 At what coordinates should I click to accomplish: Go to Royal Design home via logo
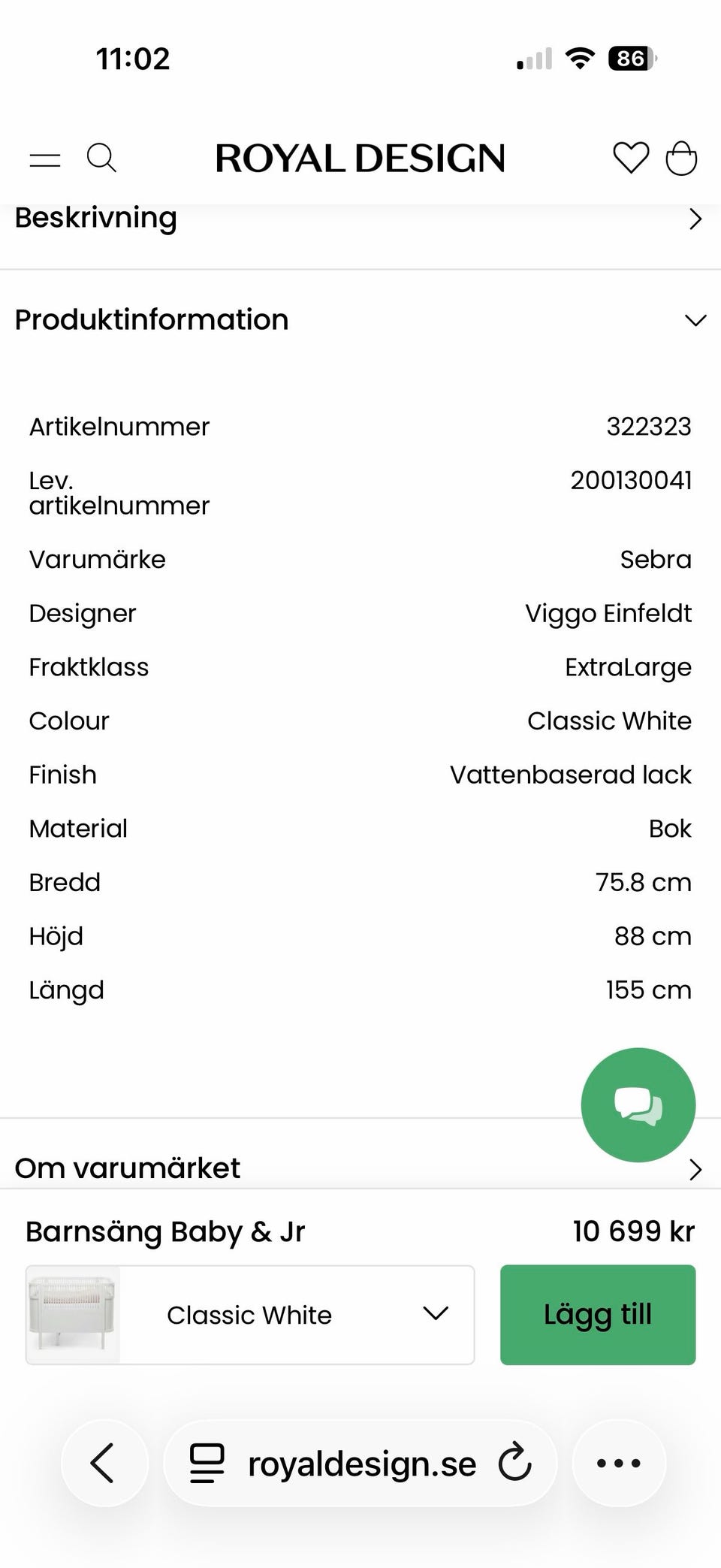360,159
